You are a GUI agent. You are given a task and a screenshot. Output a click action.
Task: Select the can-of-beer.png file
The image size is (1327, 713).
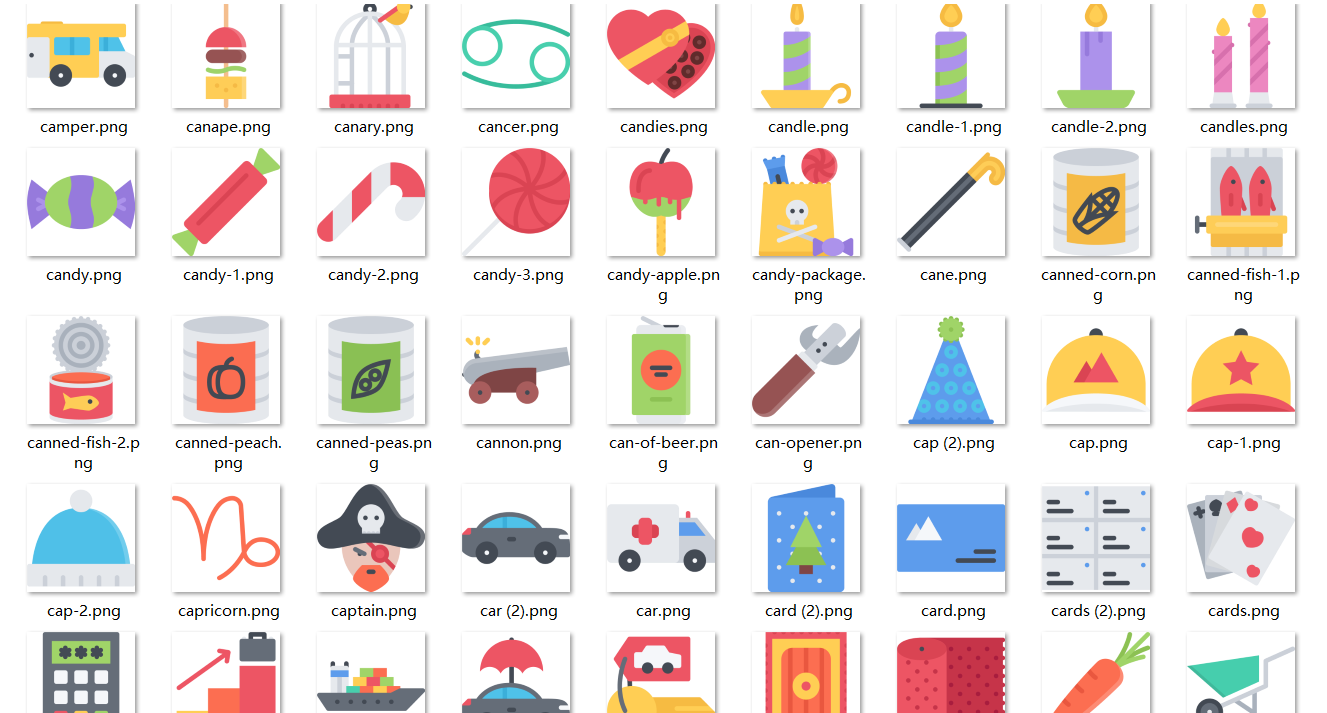pos(661,371)
